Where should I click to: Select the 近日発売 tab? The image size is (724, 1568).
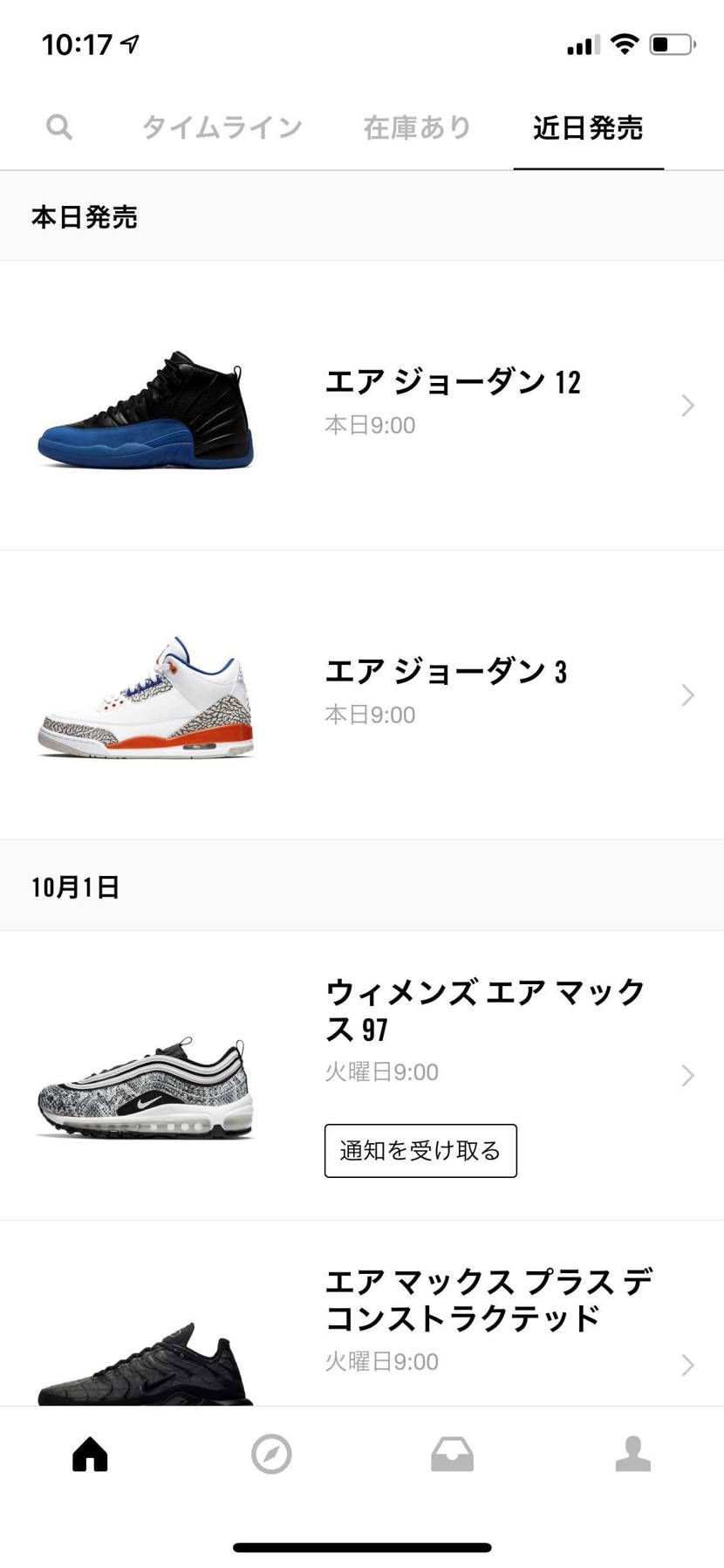click(588, 127)
